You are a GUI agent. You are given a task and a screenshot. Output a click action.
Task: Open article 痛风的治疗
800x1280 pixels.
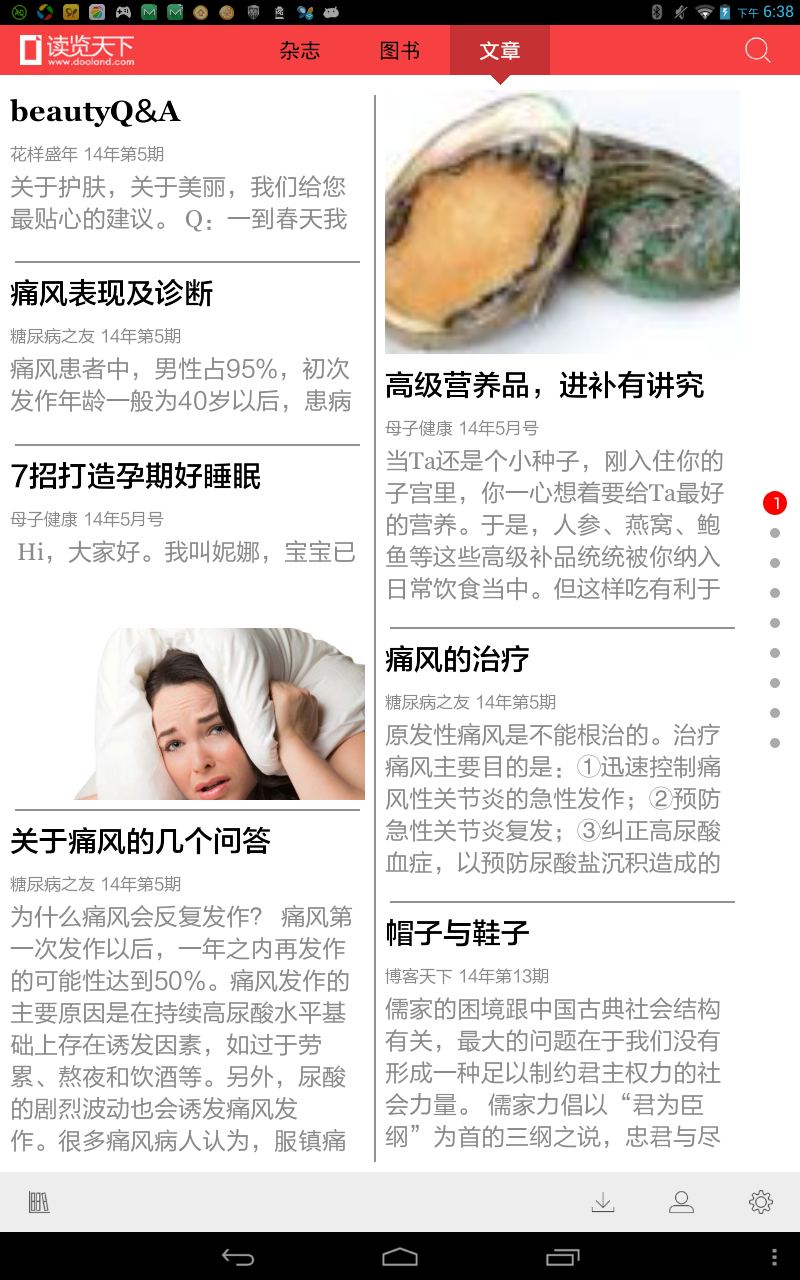(x=458, y=659)
